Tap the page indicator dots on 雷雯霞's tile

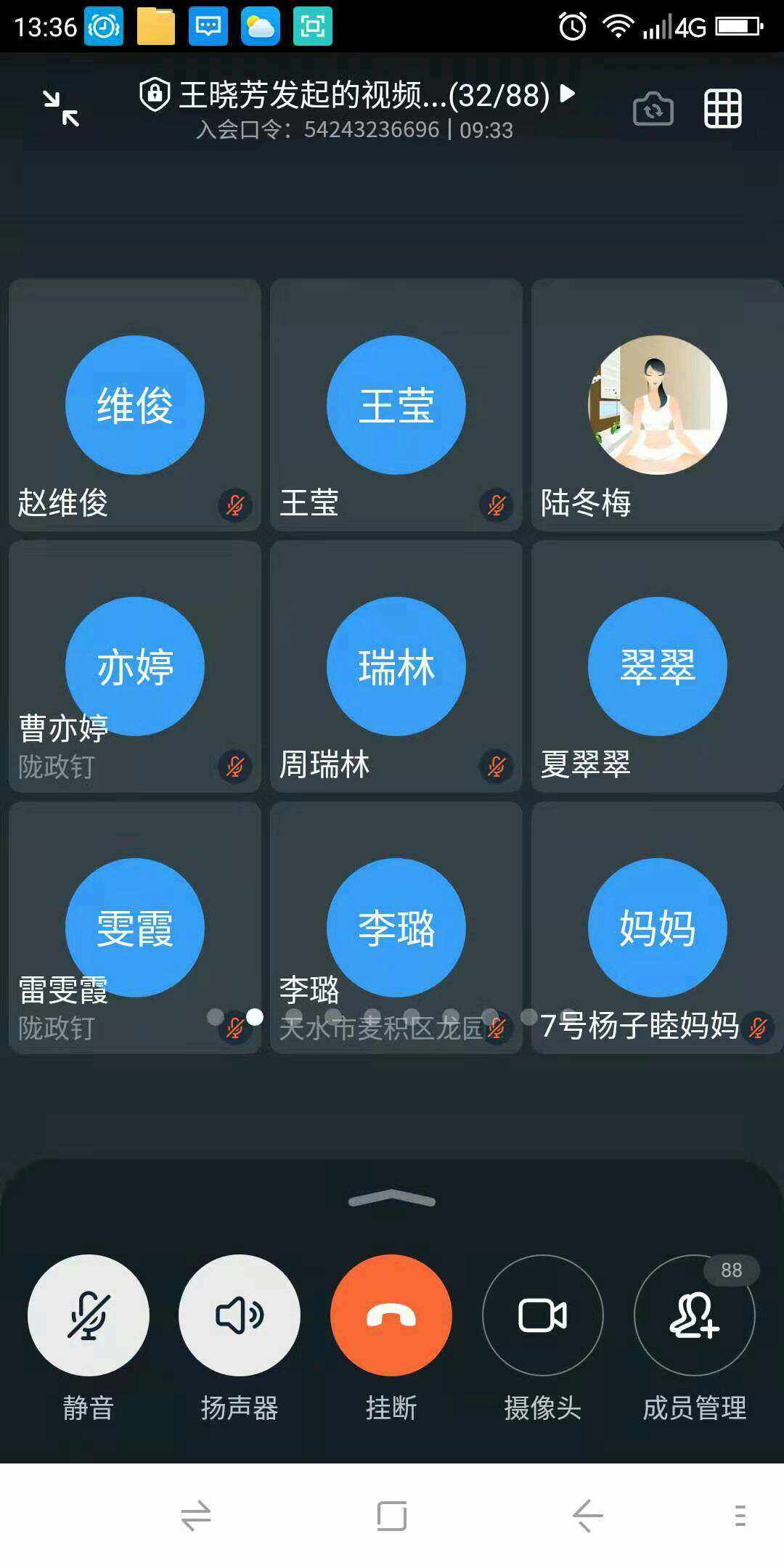point(235,1018)
